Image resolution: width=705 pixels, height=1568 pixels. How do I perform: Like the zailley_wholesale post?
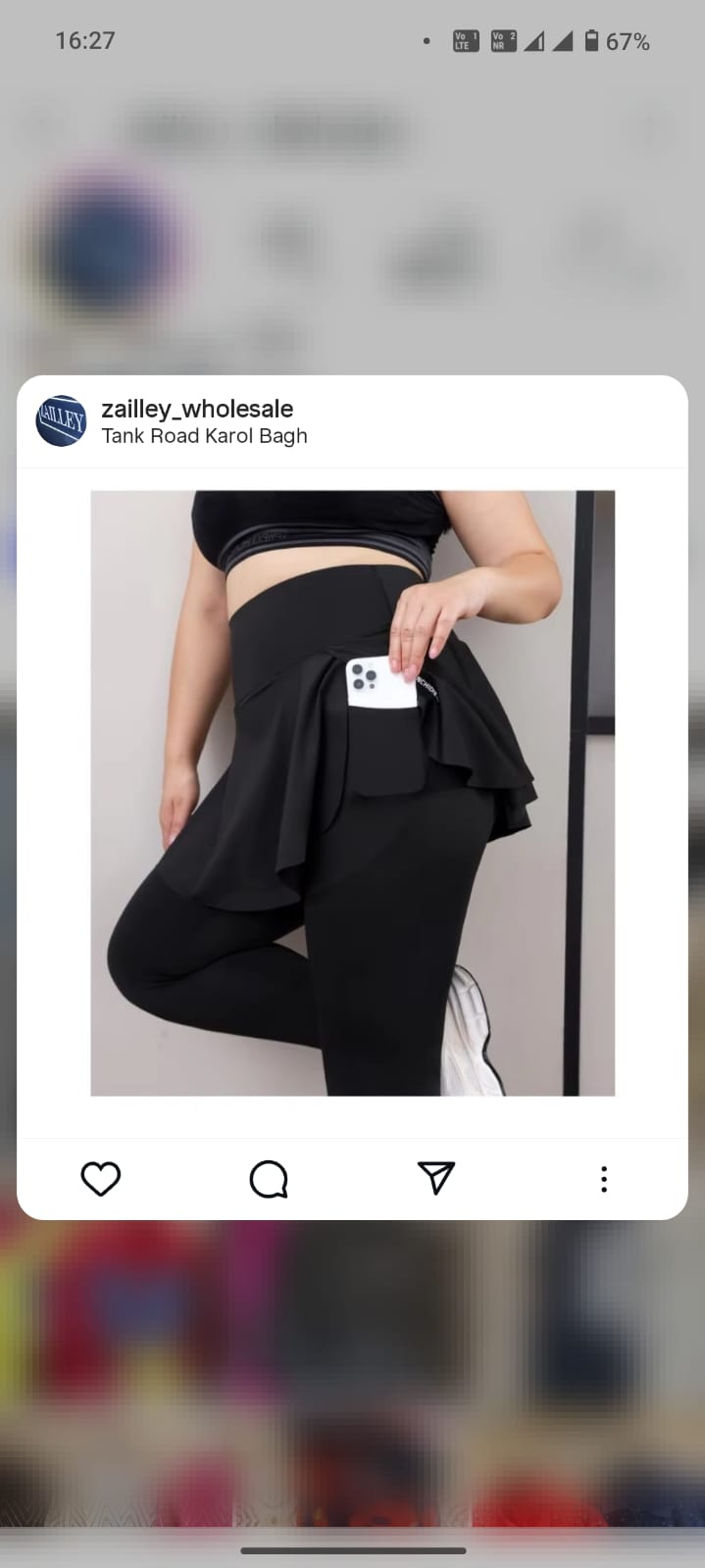[100, 1178]
